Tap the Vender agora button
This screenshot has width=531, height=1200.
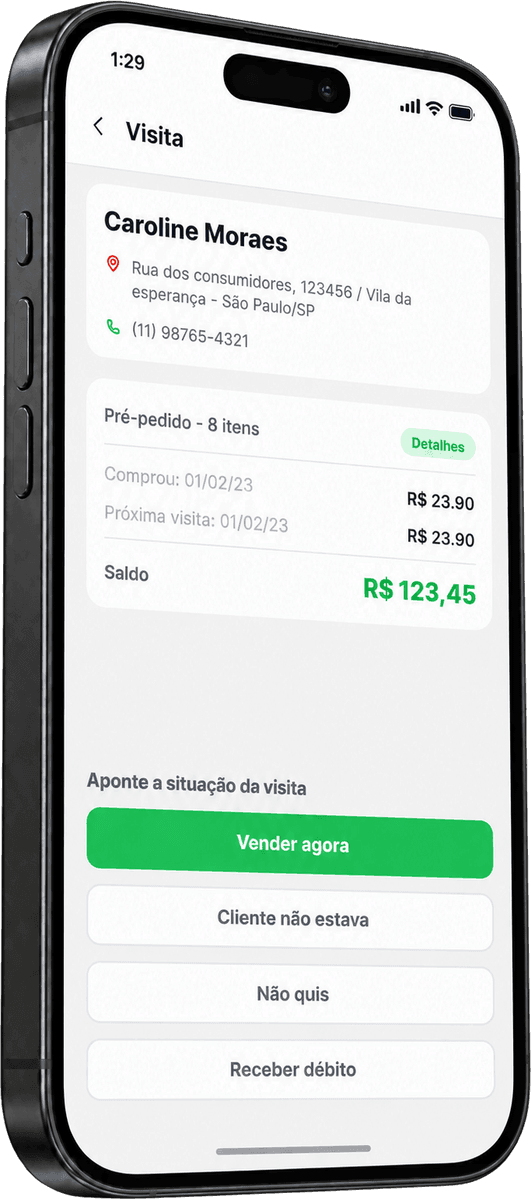pos(290,846)
